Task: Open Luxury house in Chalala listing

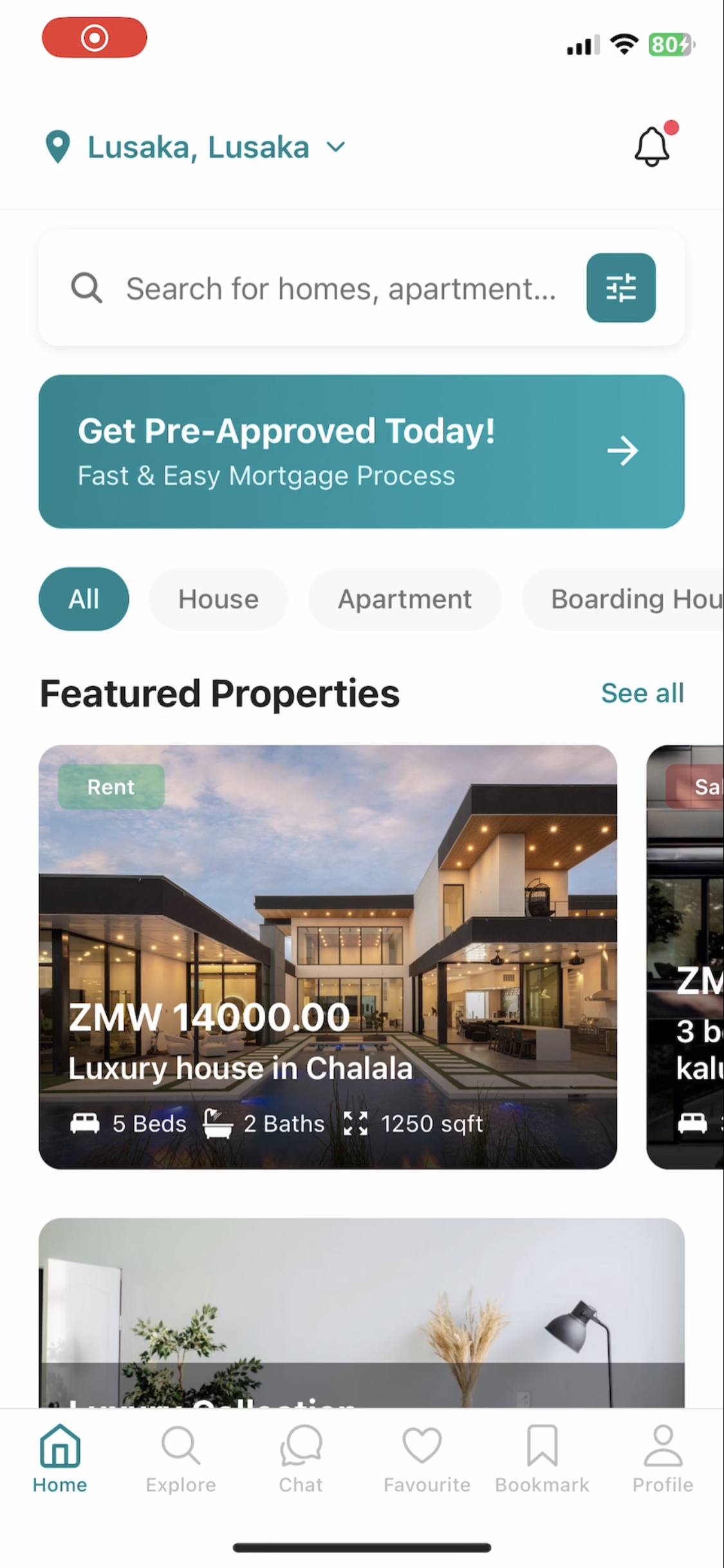Action: (x=328, y=957)
